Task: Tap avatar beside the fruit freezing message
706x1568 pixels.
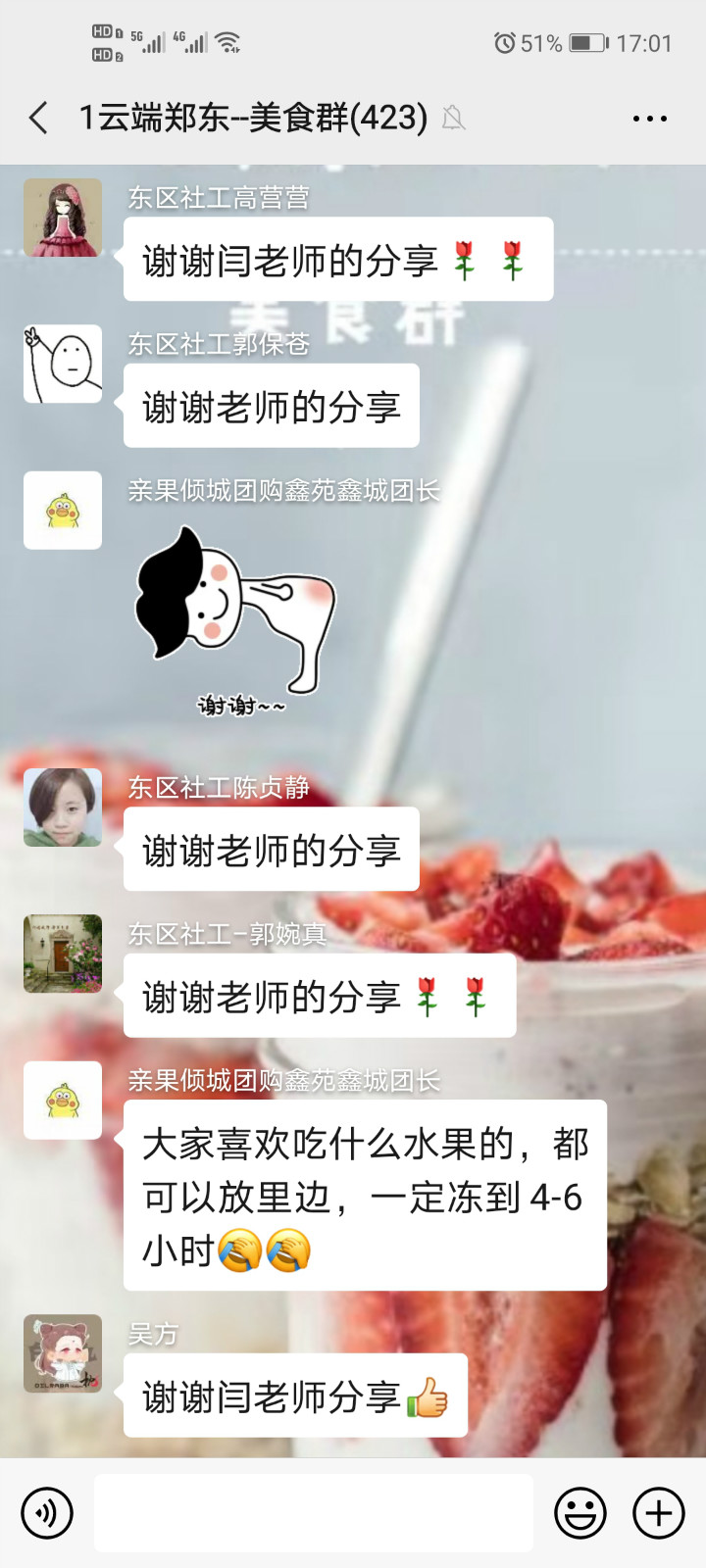Action: pyautogui.click(x=63, y=1101)
